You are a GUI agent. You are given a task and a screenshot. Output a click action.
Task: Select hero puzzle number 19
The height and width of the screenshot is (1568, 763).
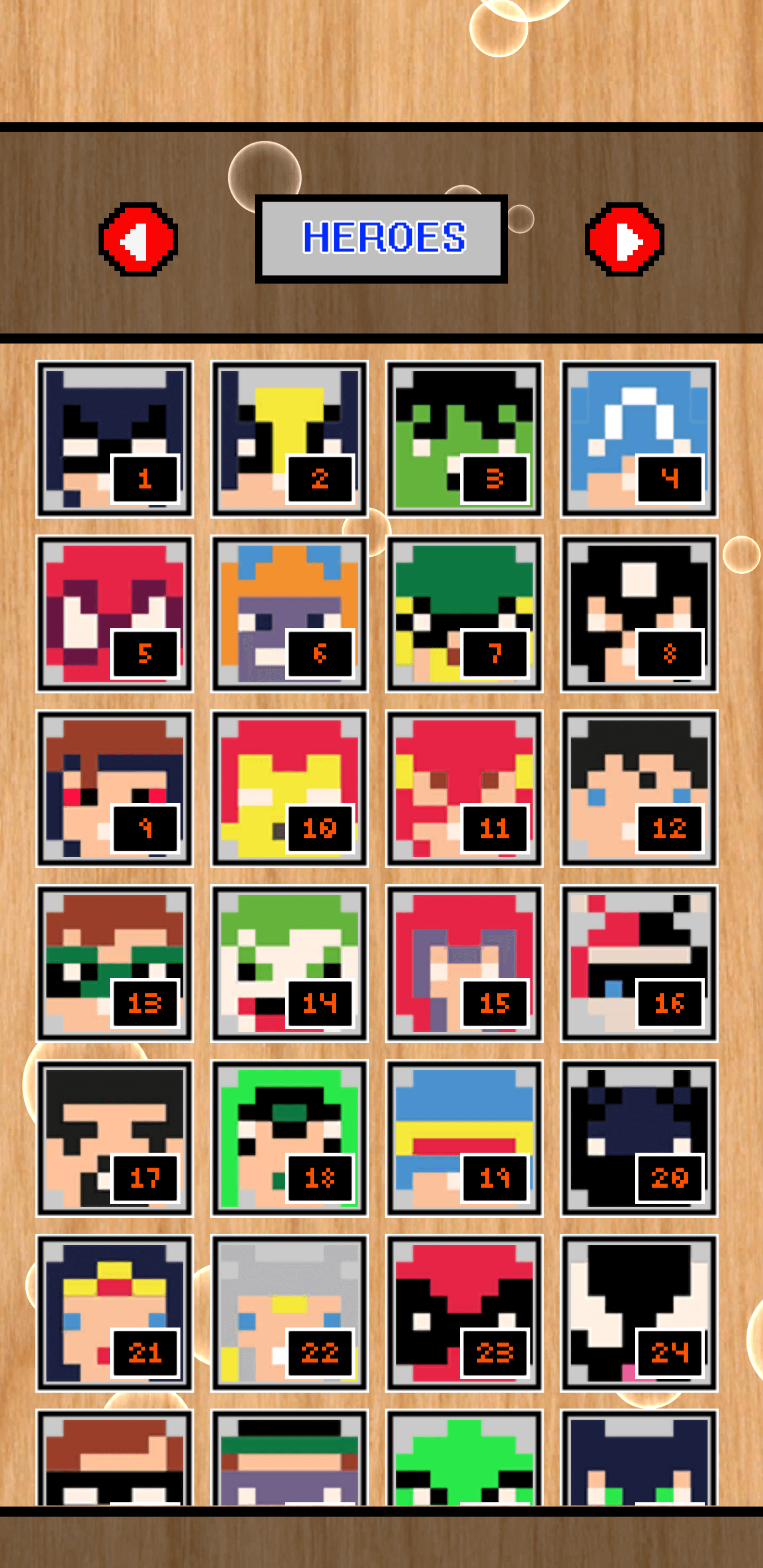[x=464, y=1138]
